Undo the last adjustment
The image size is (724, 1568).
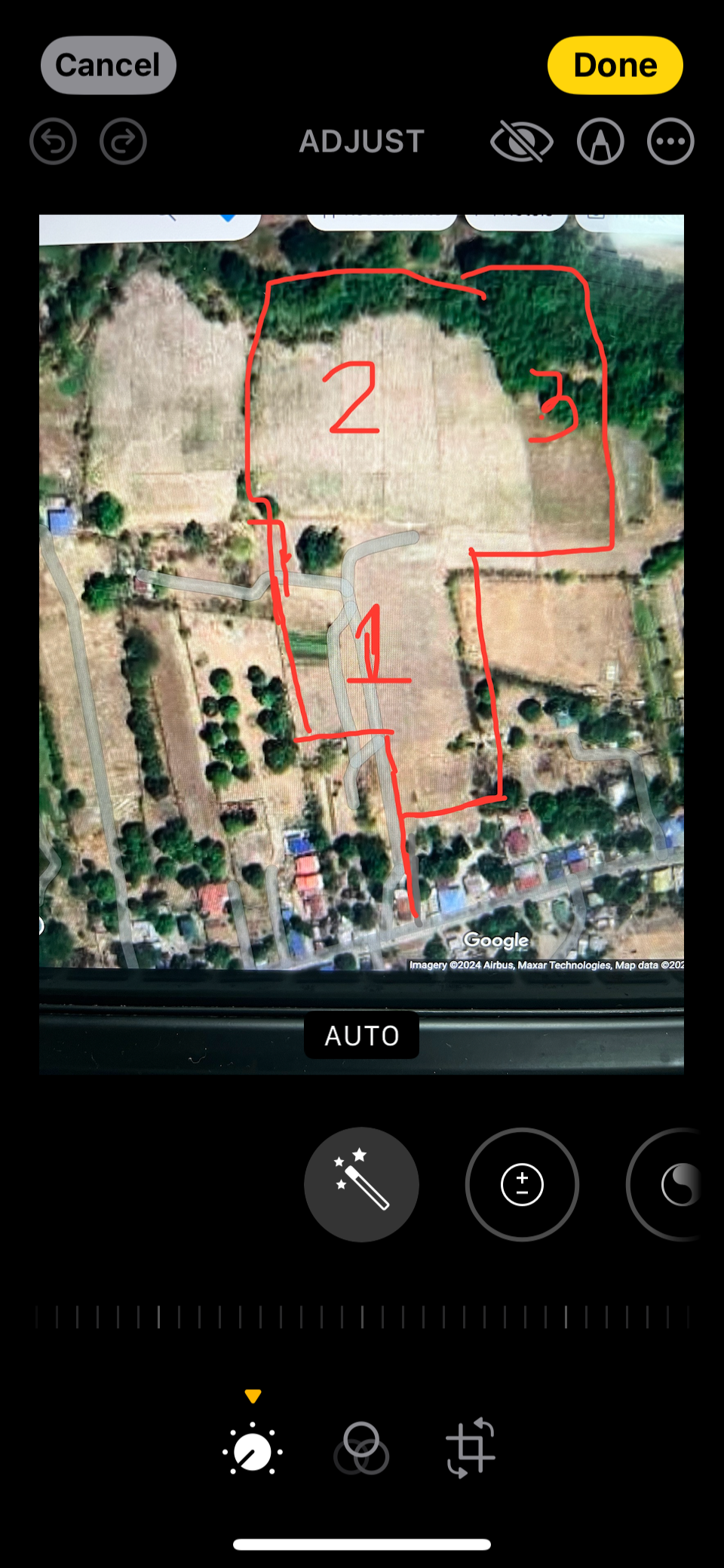pyautogui.click(x=53, y=142)
